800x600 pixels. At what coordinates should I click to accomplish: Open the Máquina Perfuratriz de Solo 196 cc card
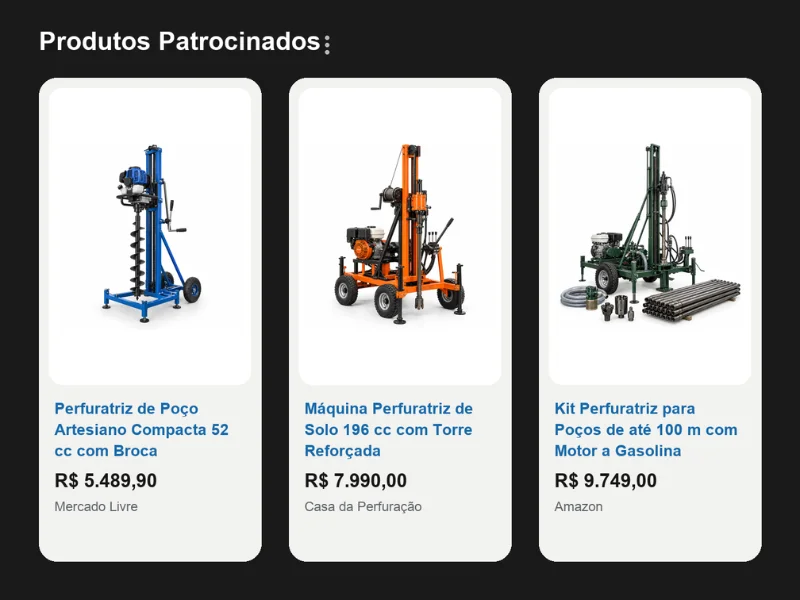[400, 320]
